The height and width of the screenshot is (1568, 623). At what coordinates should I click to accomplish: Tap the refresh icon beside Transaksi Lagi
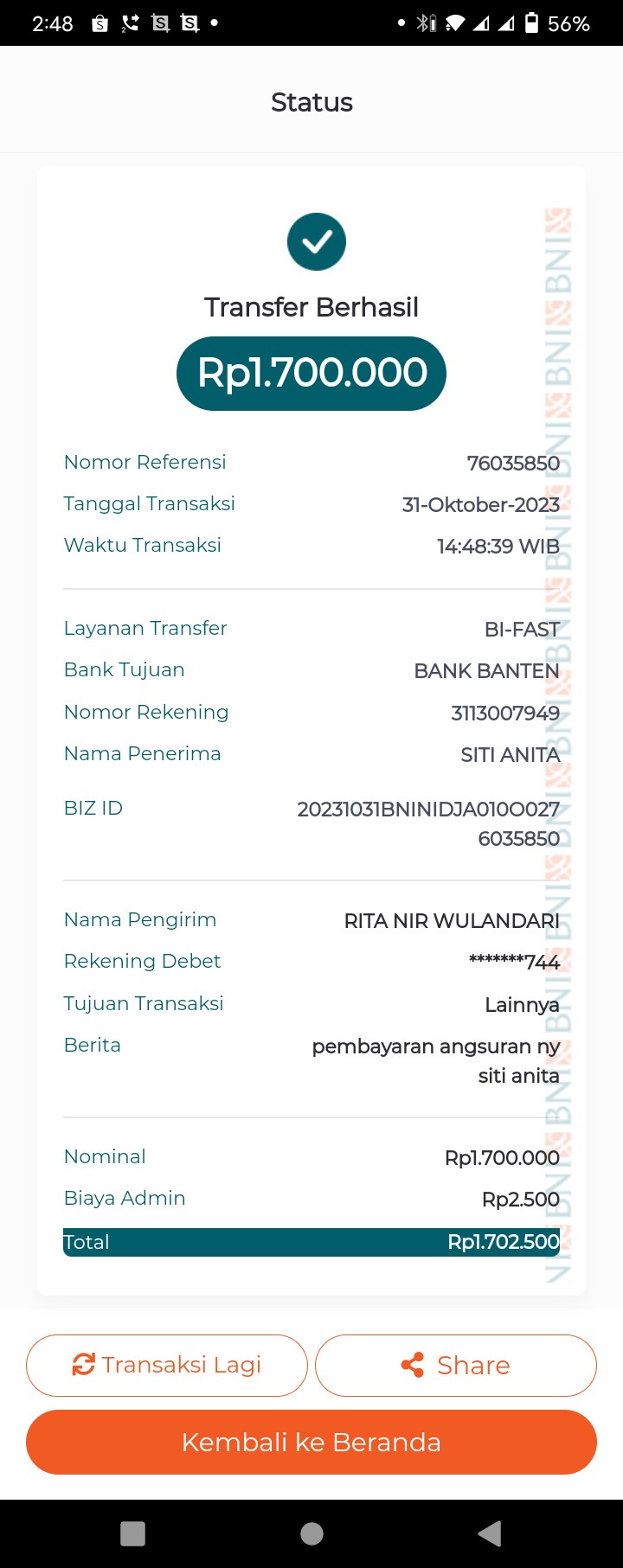[82, 1365]
